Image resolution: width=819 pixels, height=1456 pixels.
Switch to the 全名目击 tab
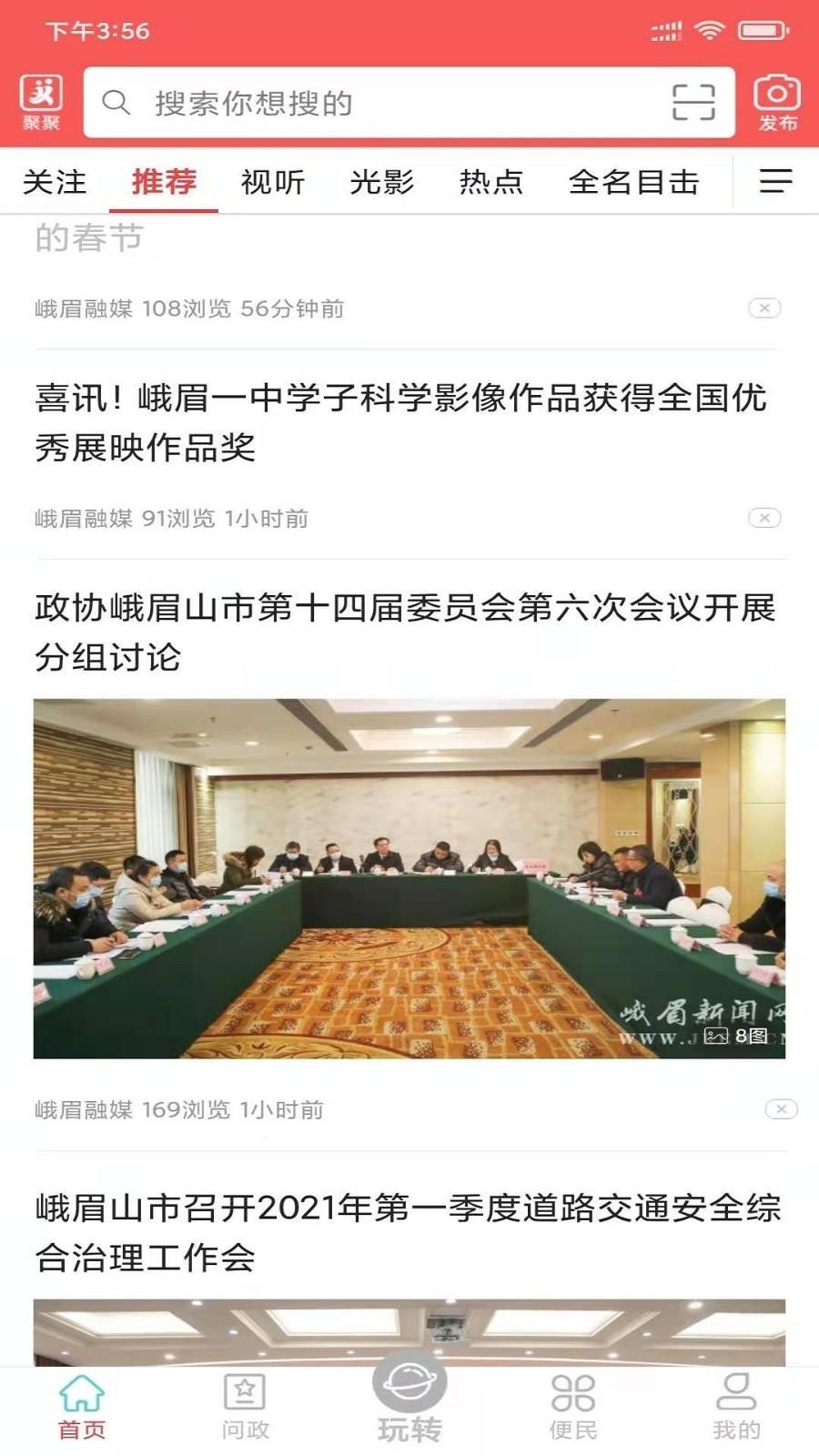(x=634, y=182)
